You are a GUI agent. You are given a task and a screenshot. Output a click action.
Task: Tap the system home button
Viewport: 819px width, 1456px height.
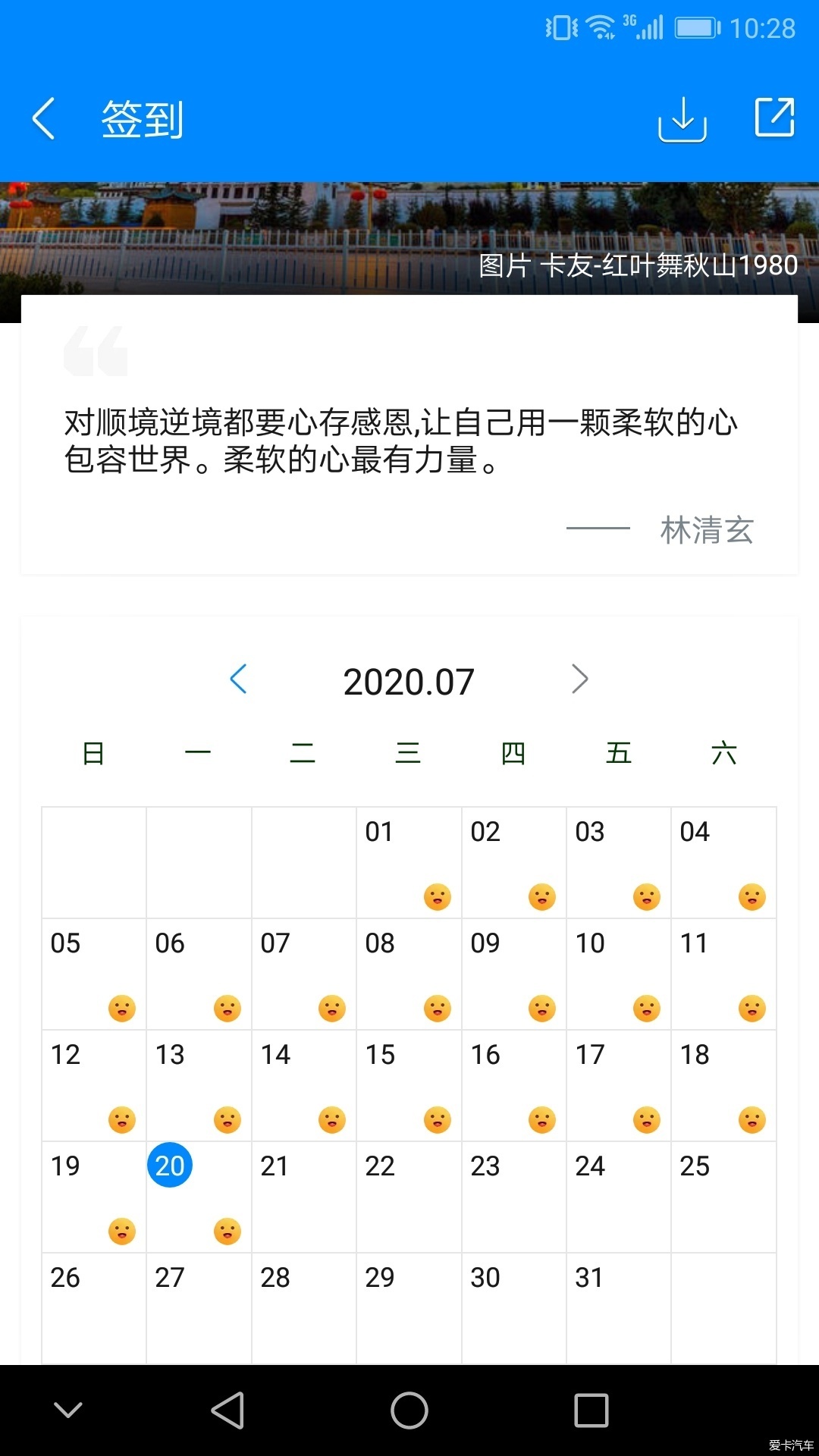(x=409, y=1410)
